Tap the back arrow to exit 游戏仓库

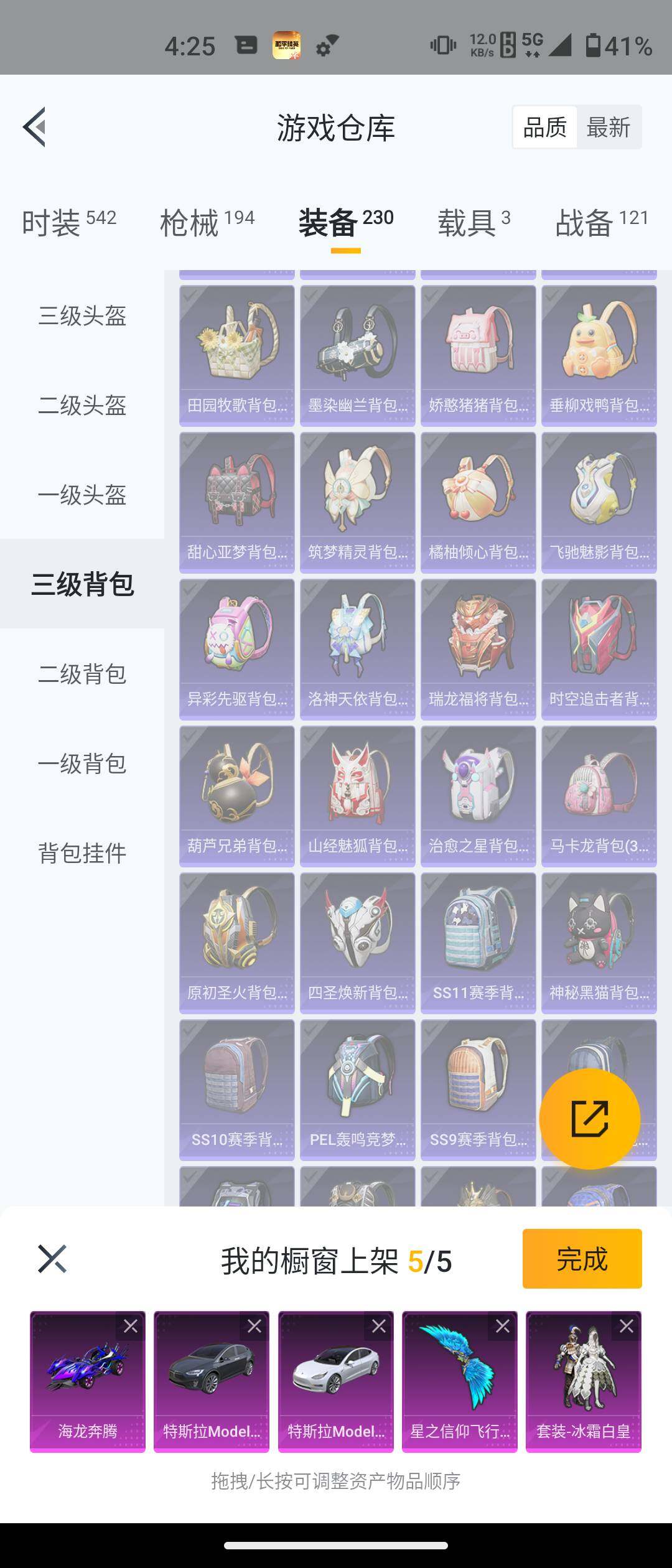(36, 128)
